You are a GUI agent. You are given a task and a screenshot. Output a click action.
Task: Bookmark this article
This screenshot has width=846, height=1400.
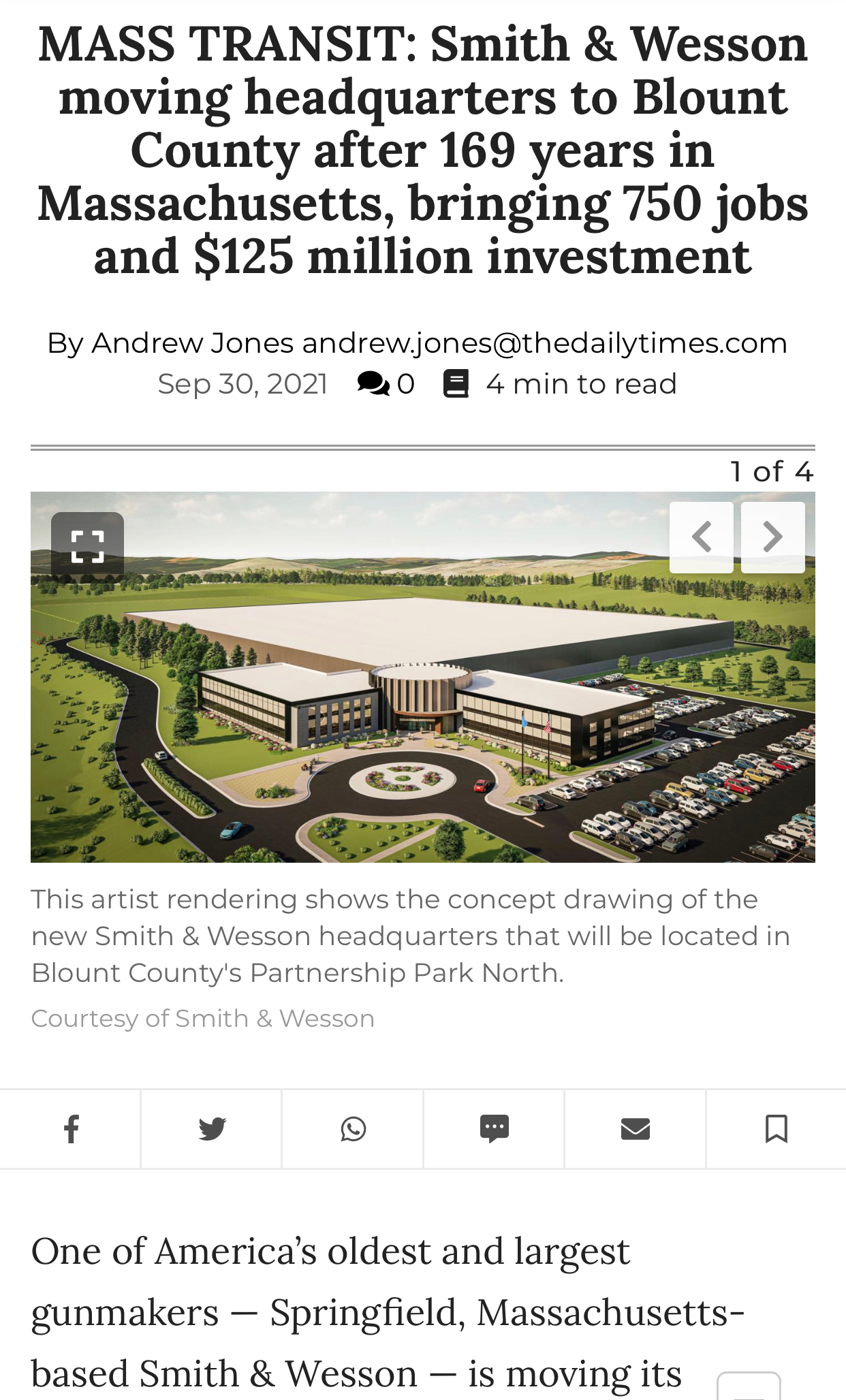[x=776, y=1129]
